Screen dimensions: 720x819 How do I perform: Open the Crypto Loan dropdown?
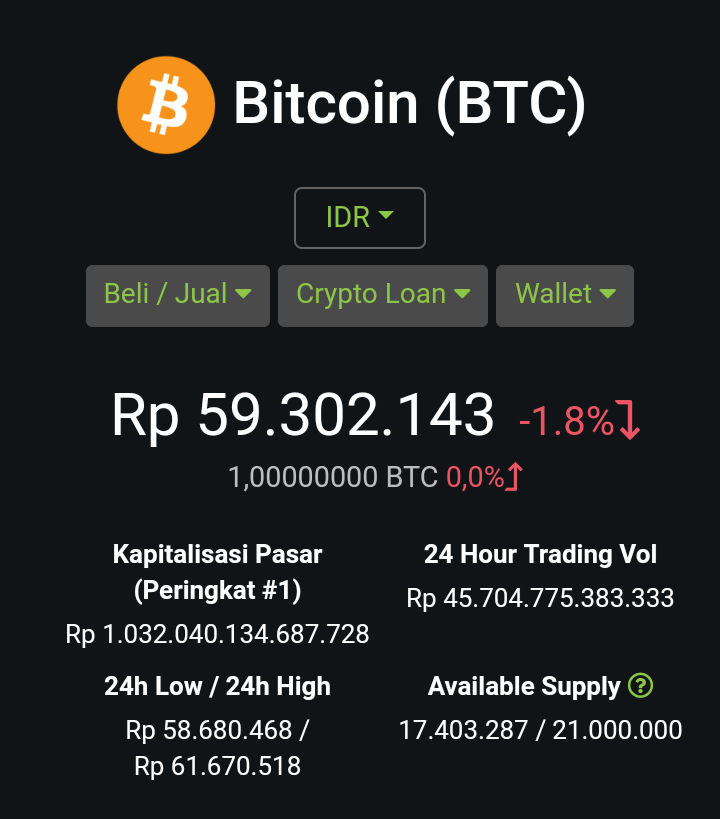(383, 295)
